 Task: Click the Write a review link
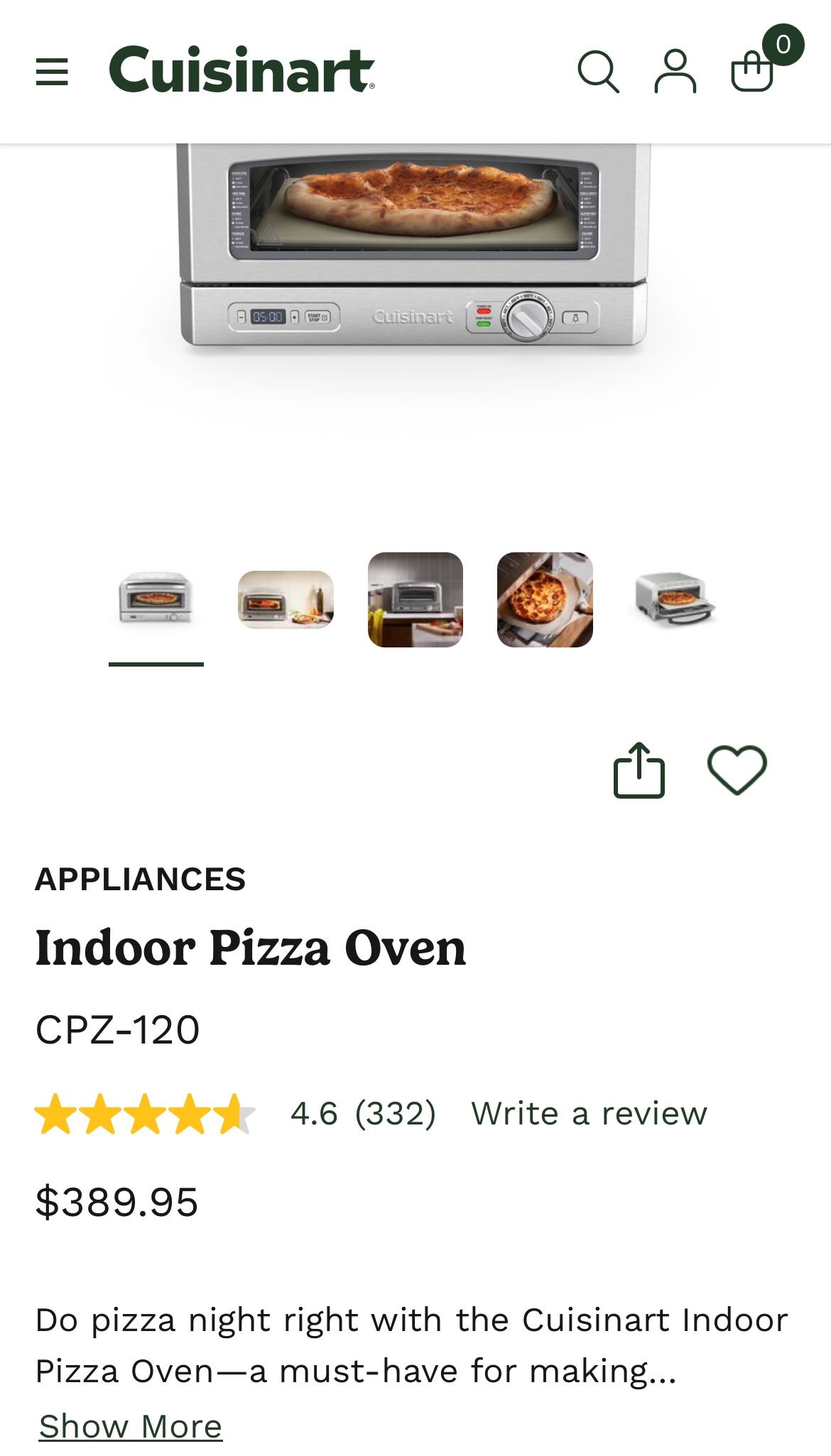pyautogui.click(x=590, y=1112)
